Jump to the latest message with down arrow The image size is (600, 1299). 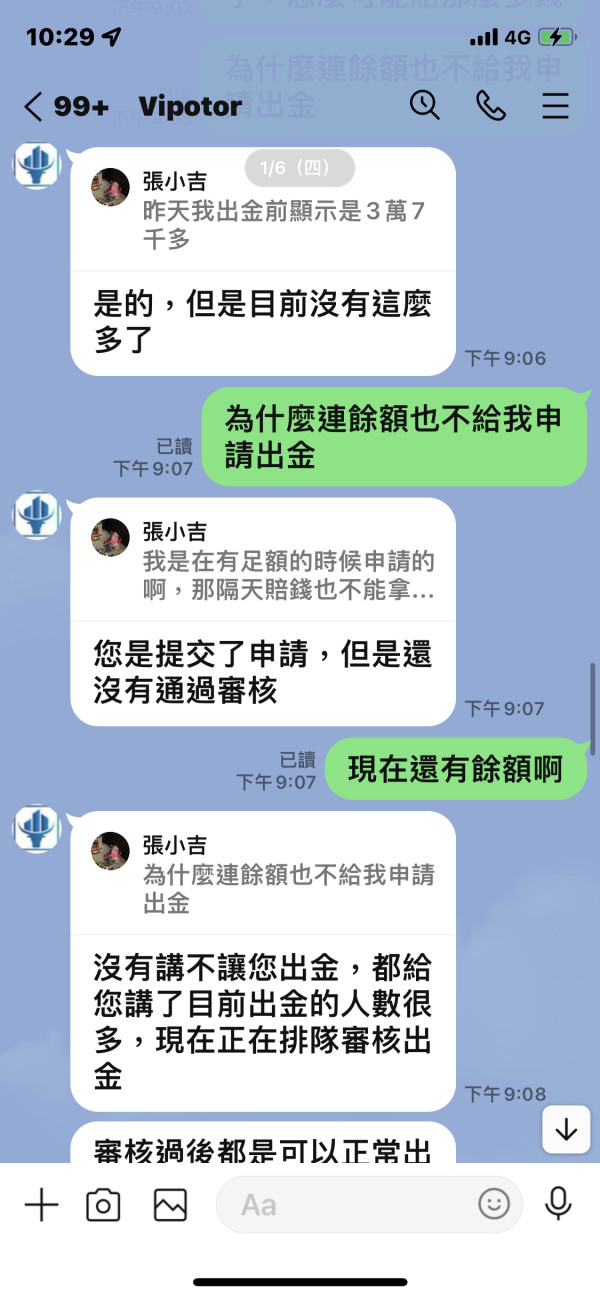click(x=567, y=1130)
